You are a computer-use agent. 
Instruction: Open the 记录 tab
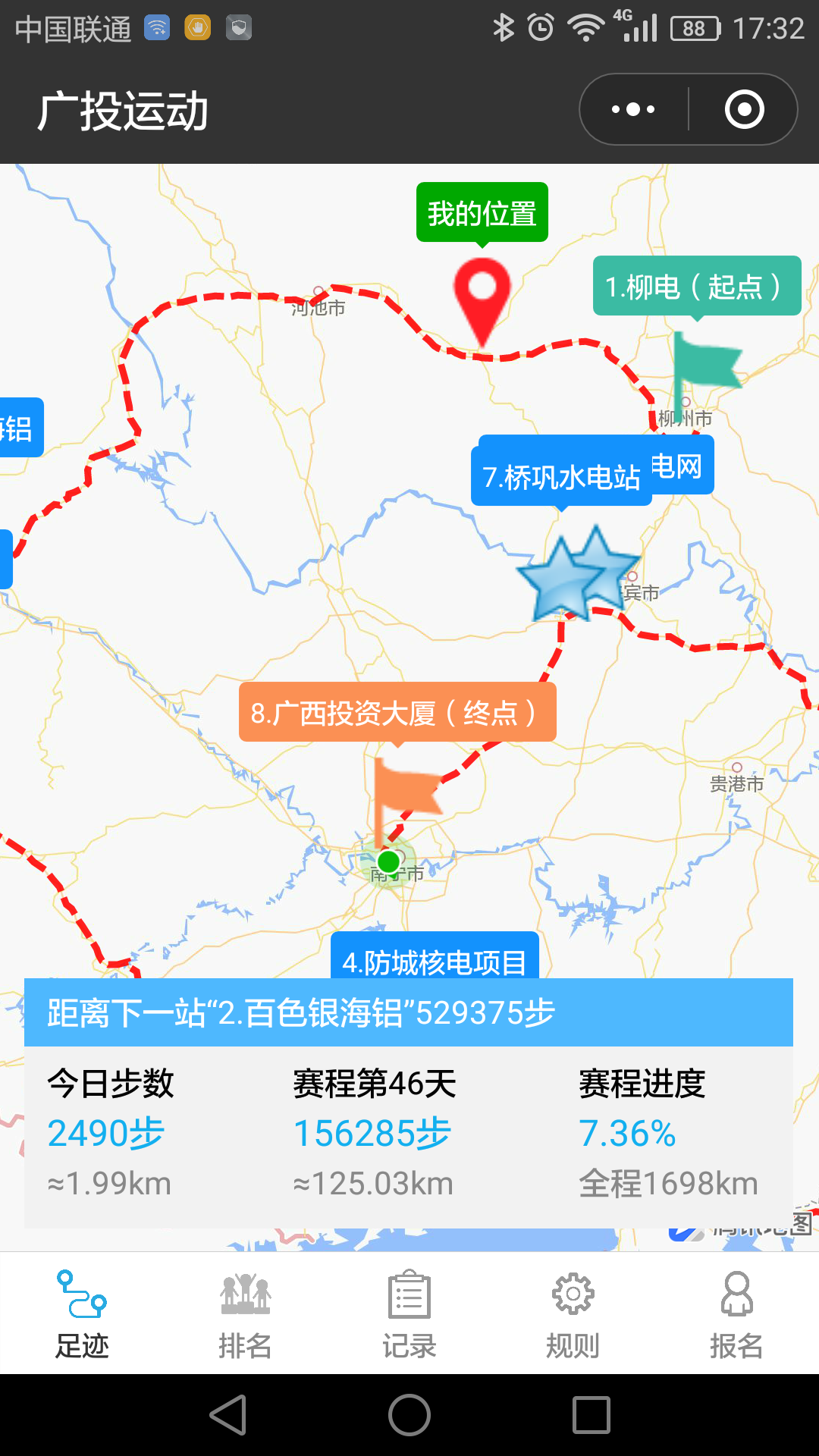point(409,1314)
